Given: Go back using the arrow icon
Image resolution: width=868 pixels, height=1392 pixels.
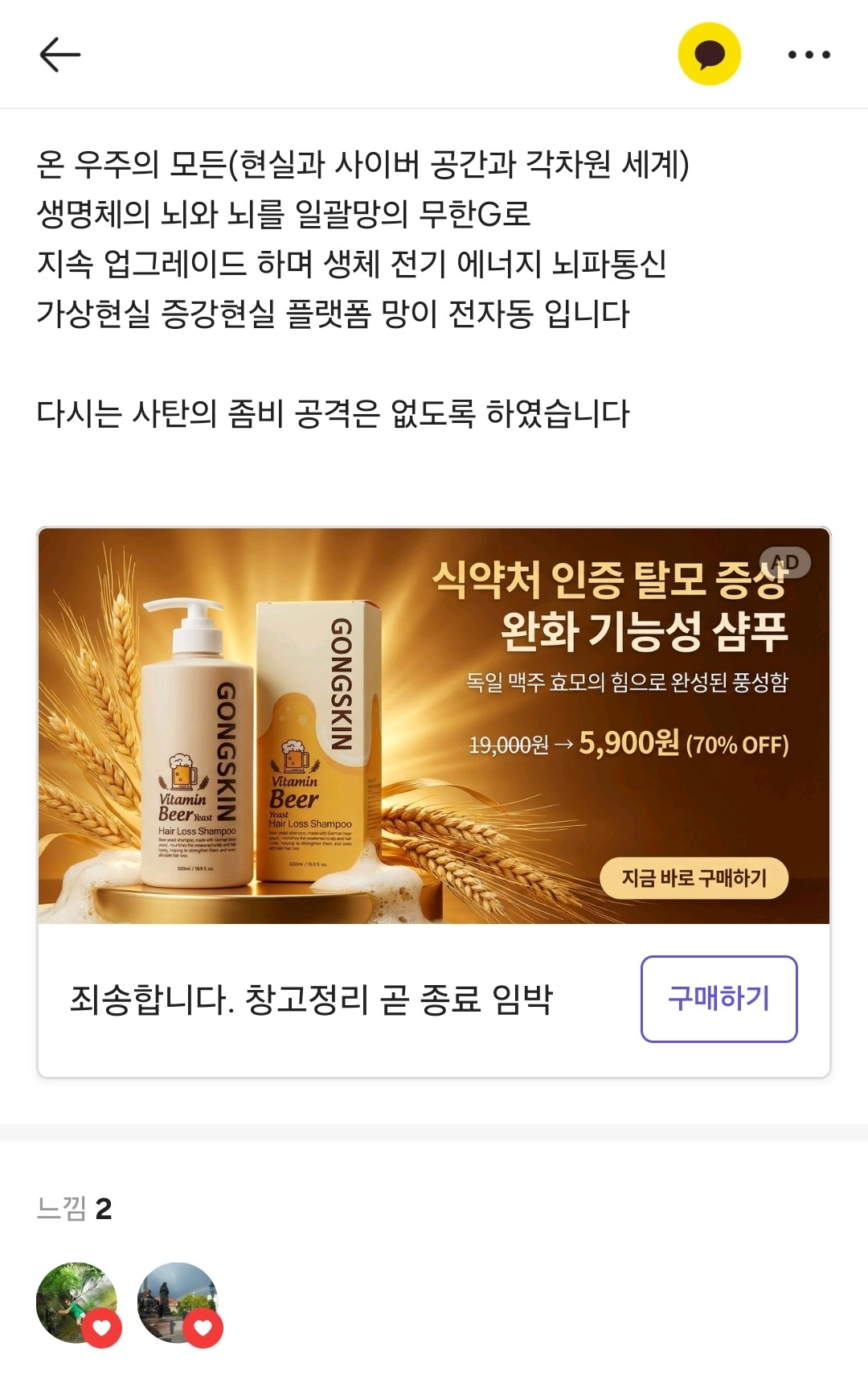Looking at the screenshot, I should (x=60, y=55).
